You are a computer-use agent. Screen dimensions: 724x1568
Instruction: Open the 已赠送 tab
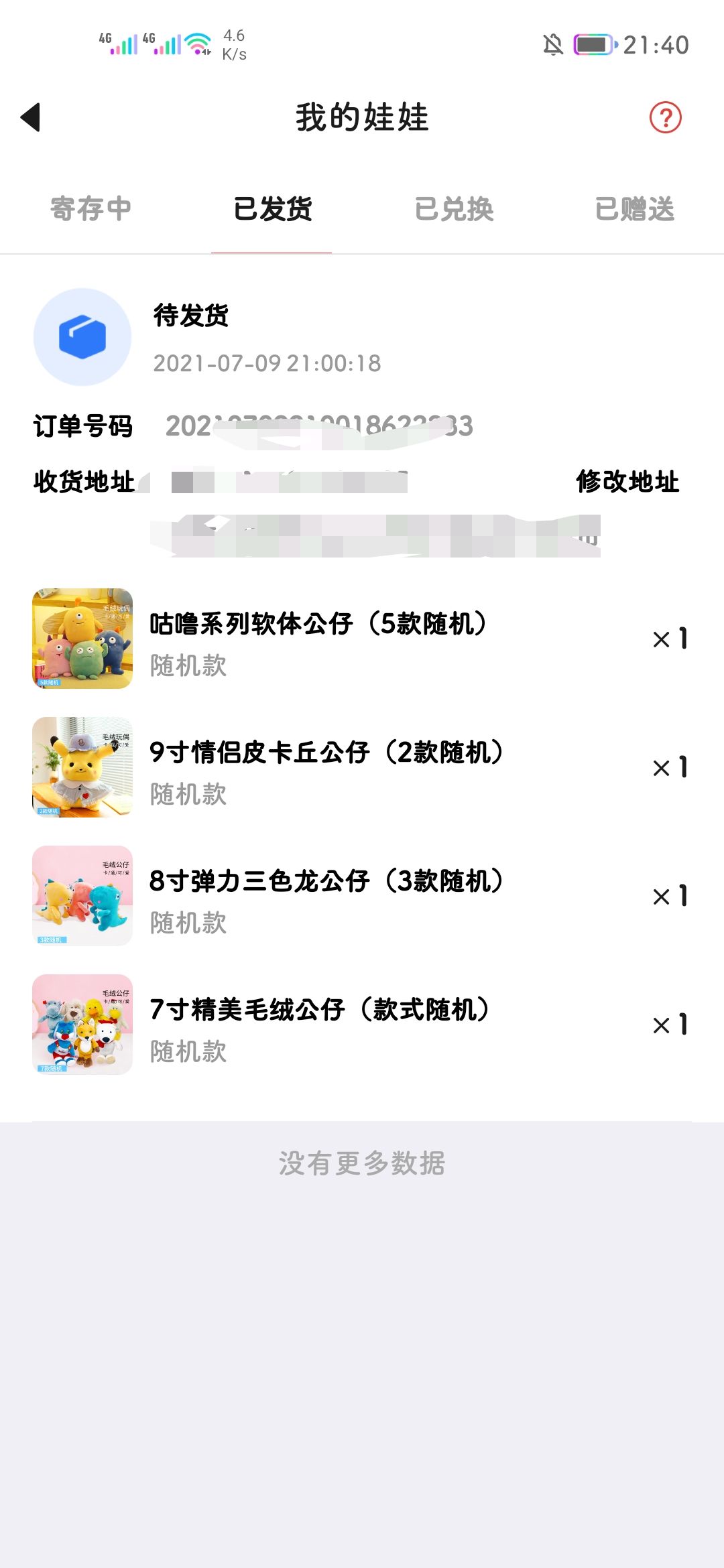[x=636, y=209]
